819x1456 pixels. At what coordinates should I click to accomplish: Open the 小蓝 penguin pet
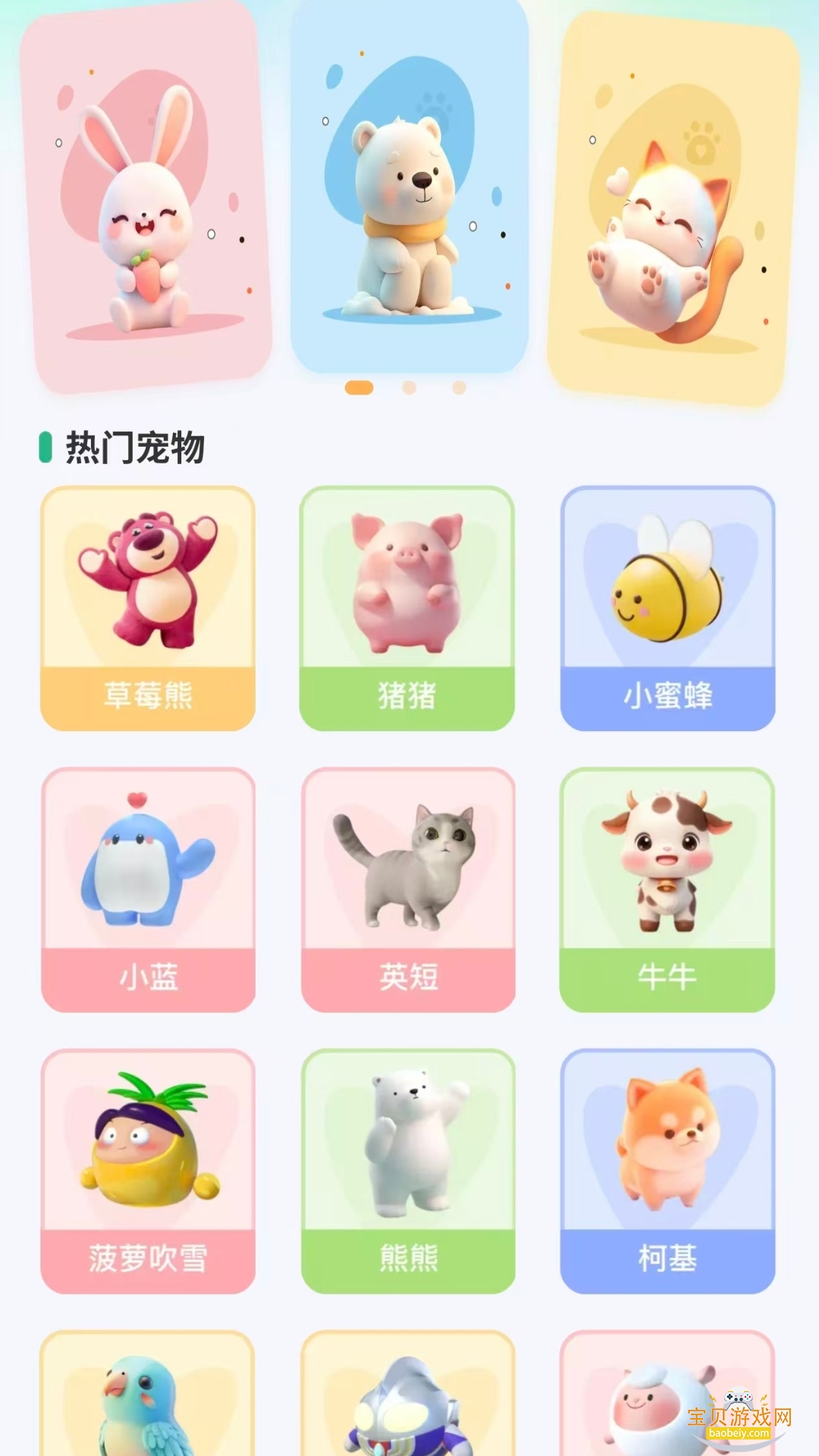pos(148,887)
